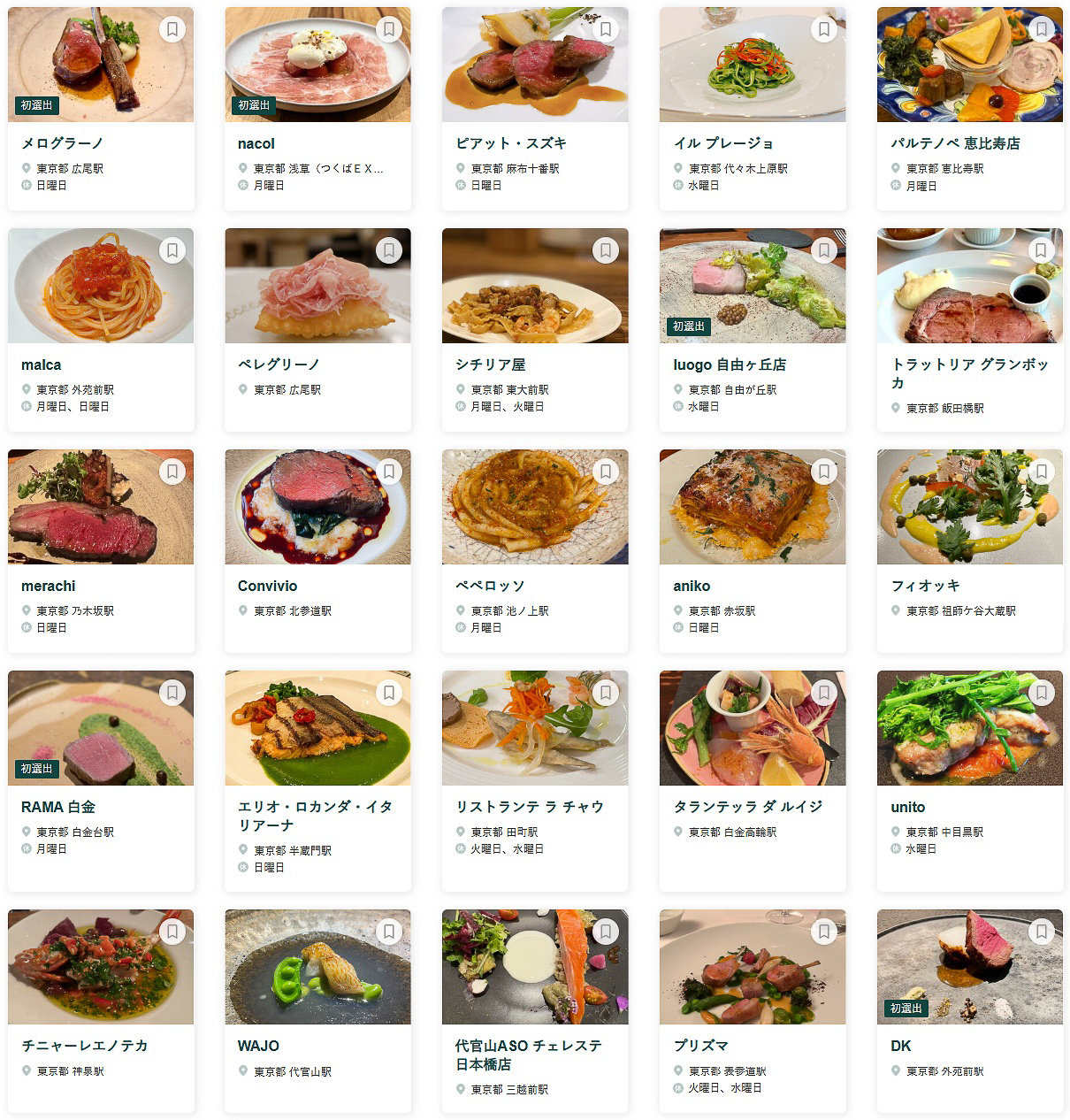Open the リストランテ ラ チャウ page
1070x1120 pixels.
530,807
